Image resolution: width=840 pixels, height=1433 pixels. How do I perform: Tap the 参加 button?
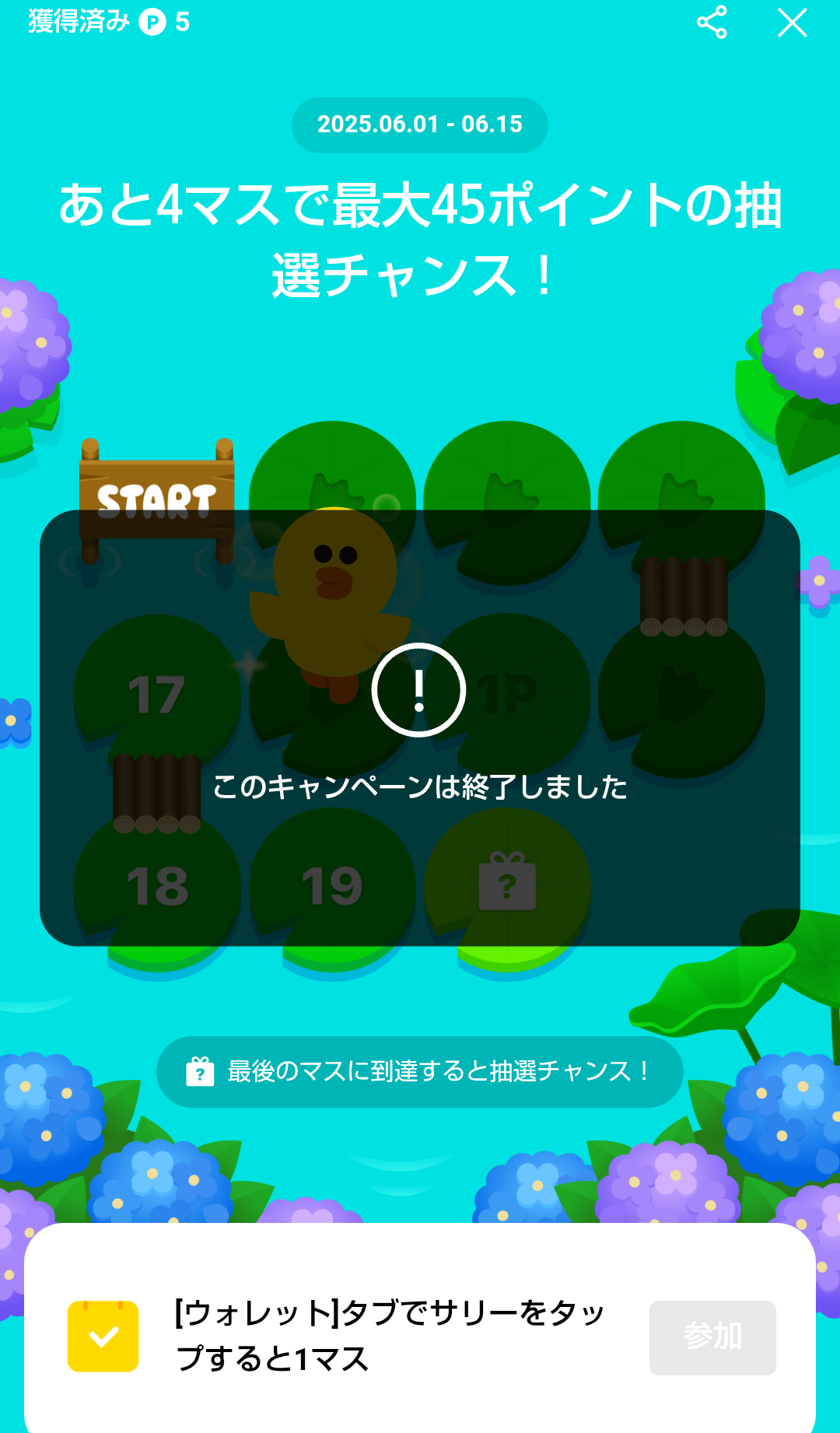712,1337
